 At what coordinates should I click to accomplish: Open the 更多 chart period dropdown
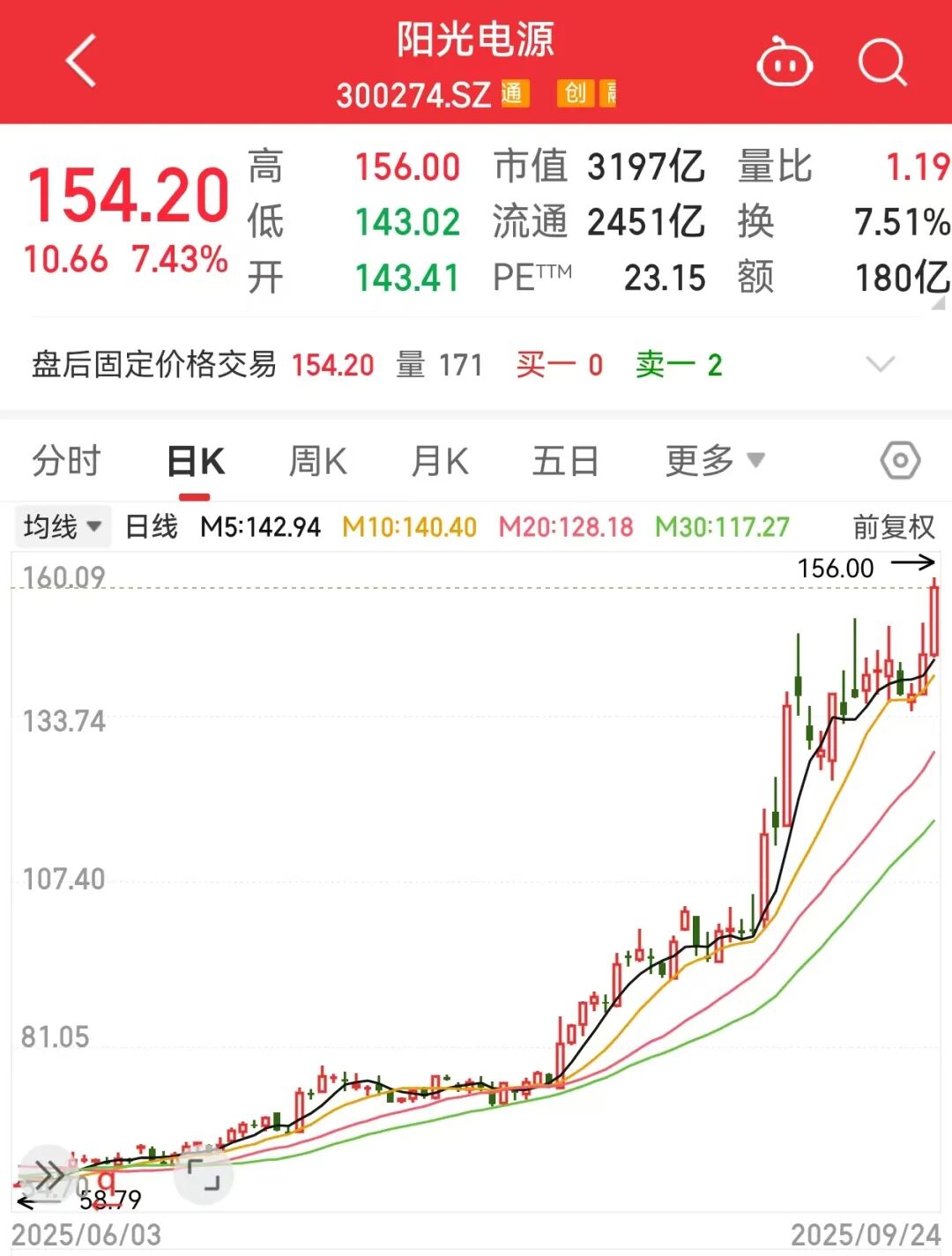(x=714, y=461)
